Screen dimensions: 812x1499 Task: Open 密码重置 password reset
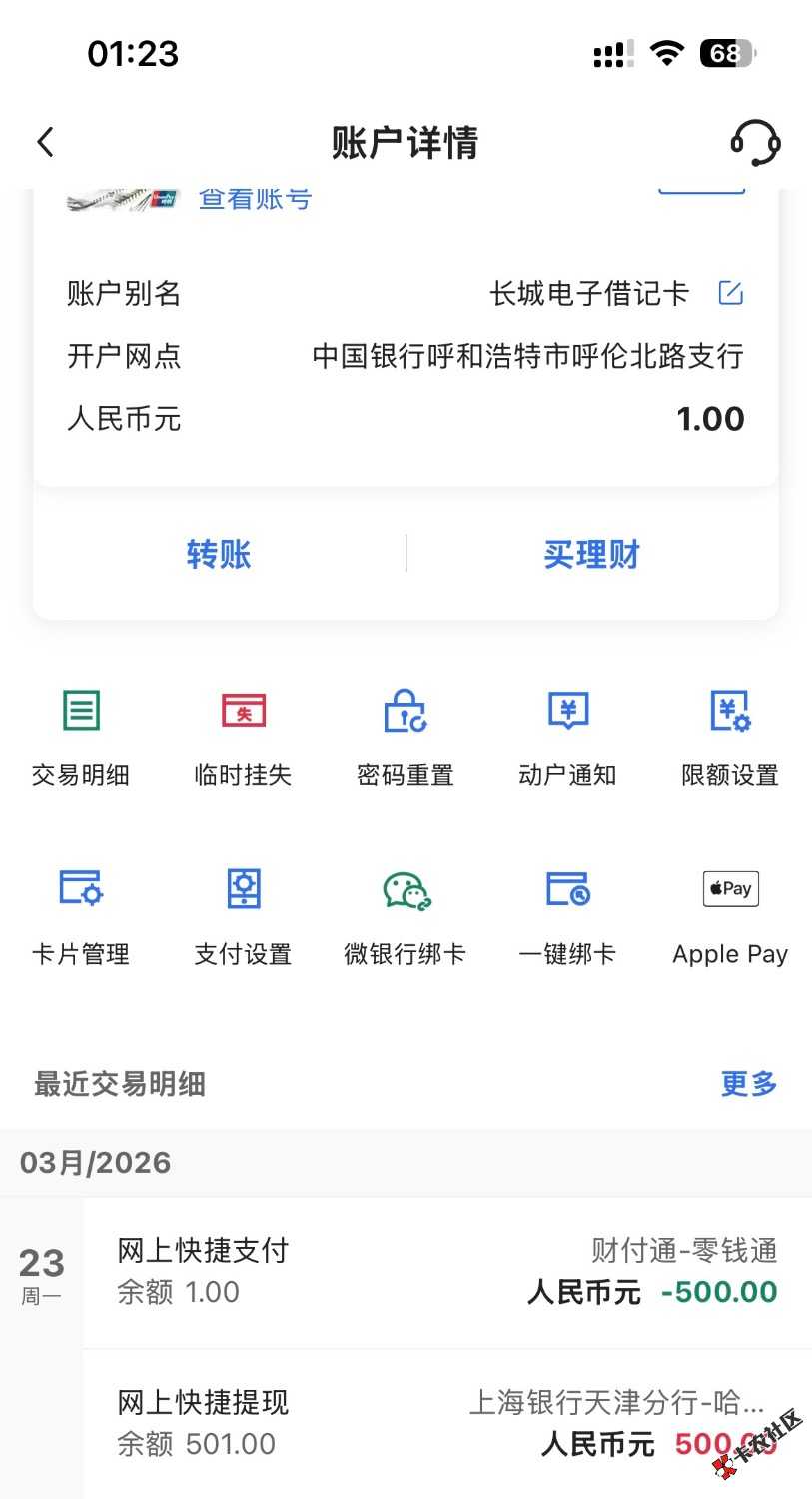coord(406,737)
